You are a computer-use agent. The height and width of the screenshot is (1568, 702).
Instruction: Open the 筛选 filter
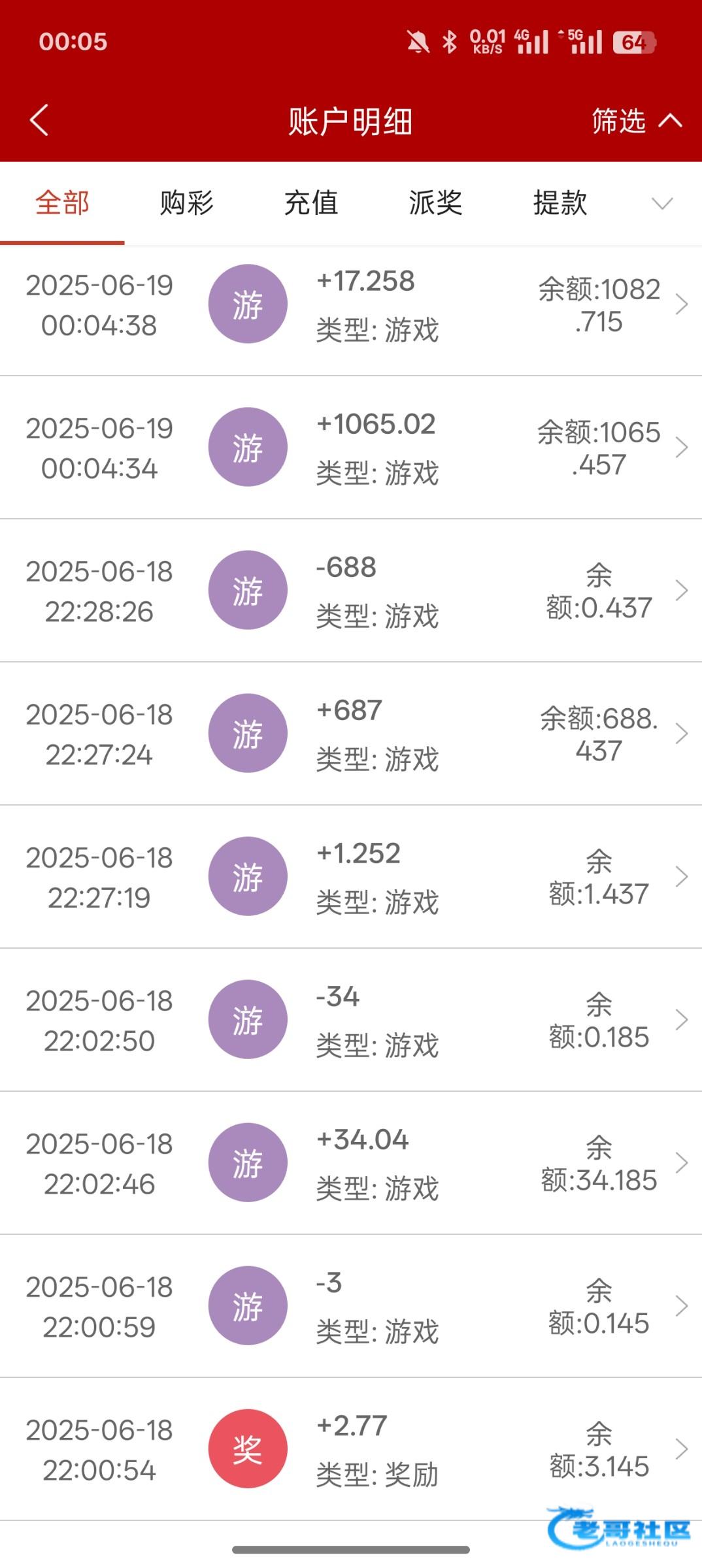point(635,121)
